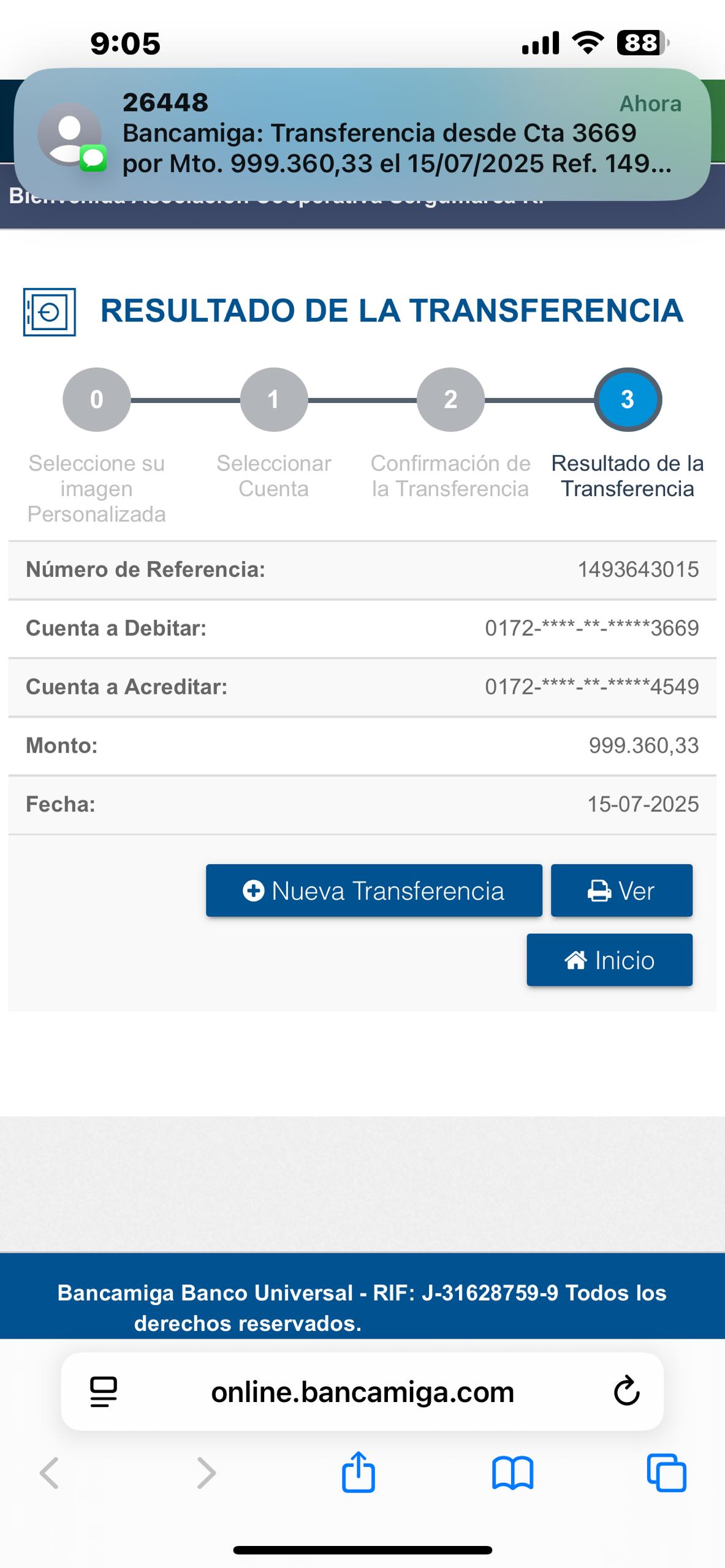Tap the Ver print button
Viewport: 725px width, 1568px height.
(621, 891)
